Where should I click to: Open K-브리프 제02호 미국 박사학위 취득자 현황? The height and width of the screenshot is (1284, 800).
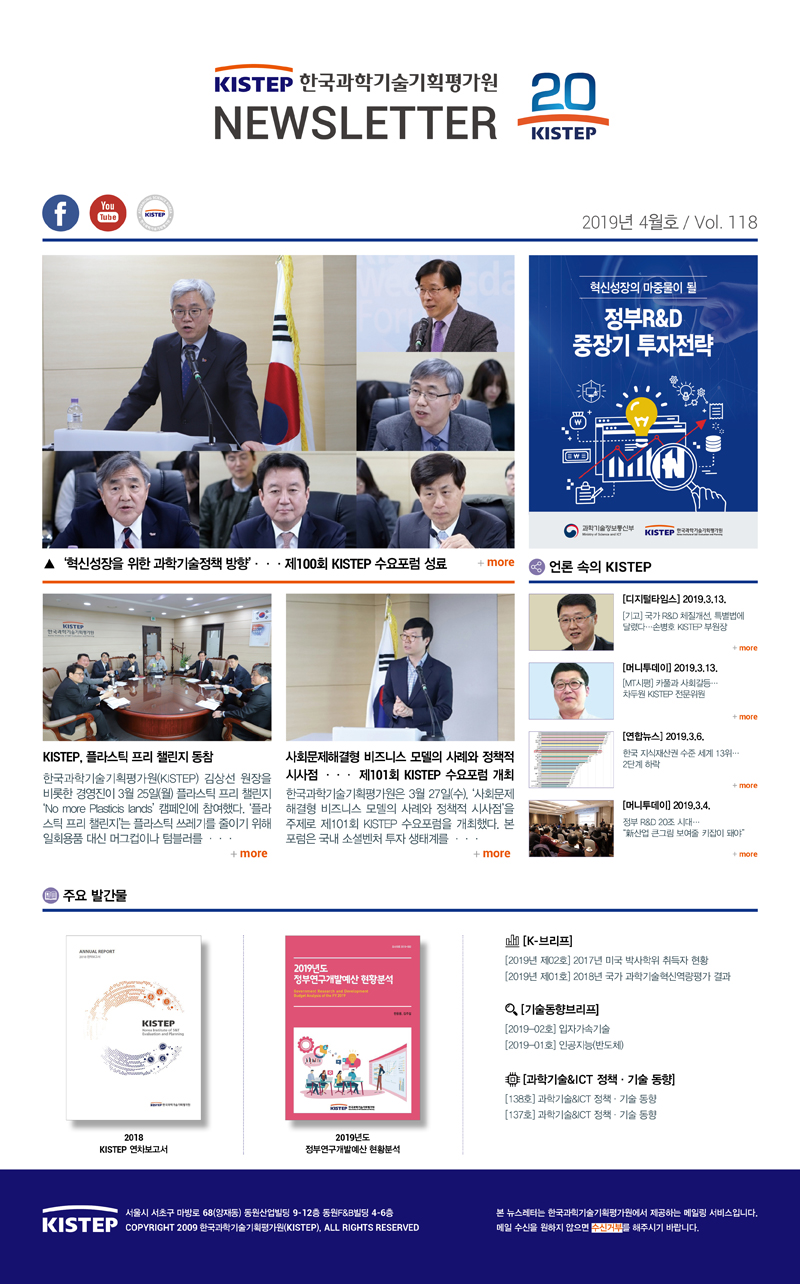coord(607,960)
